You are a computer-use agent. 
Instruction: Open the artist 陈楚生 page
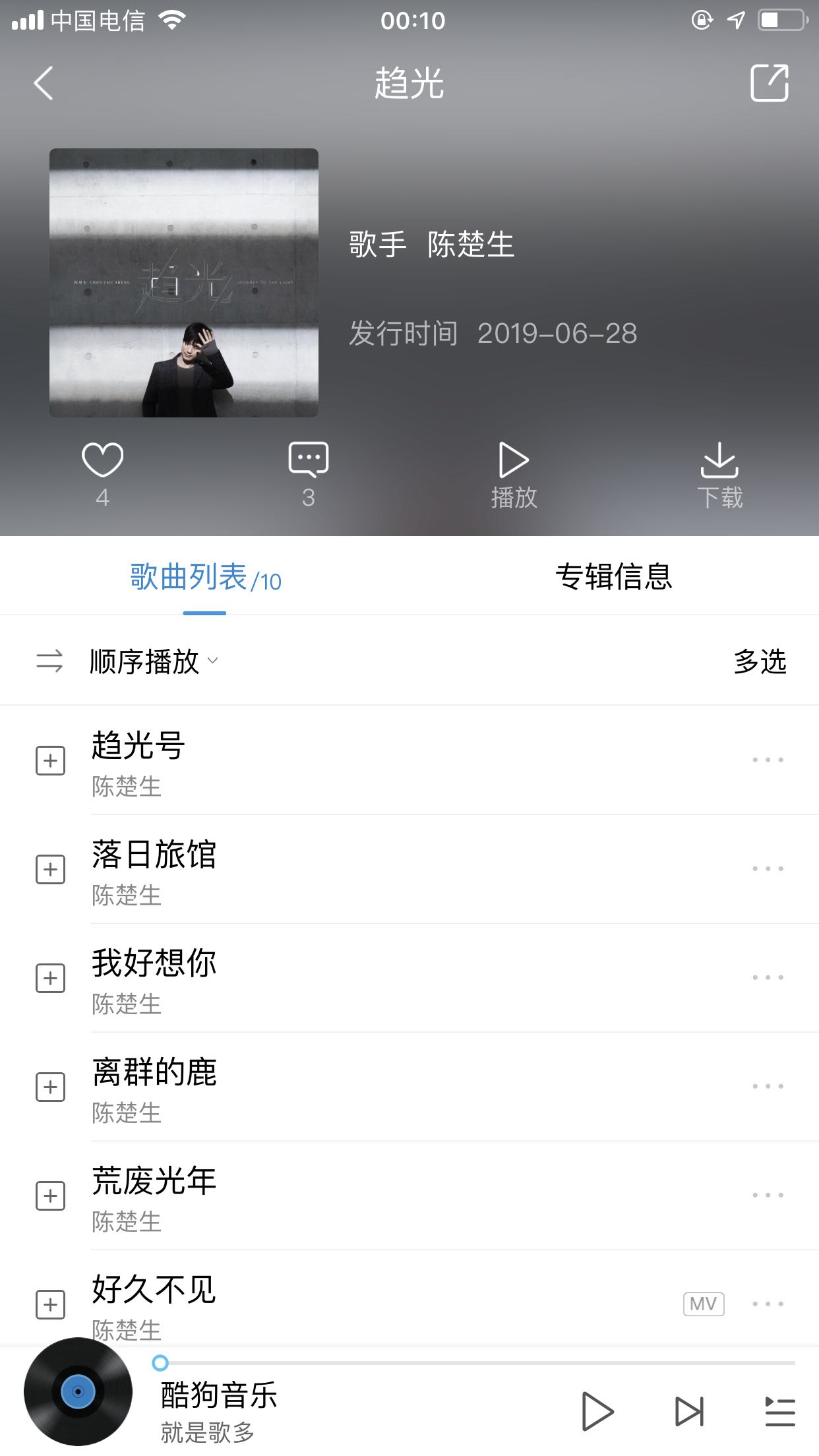click(x=470, y=245)
